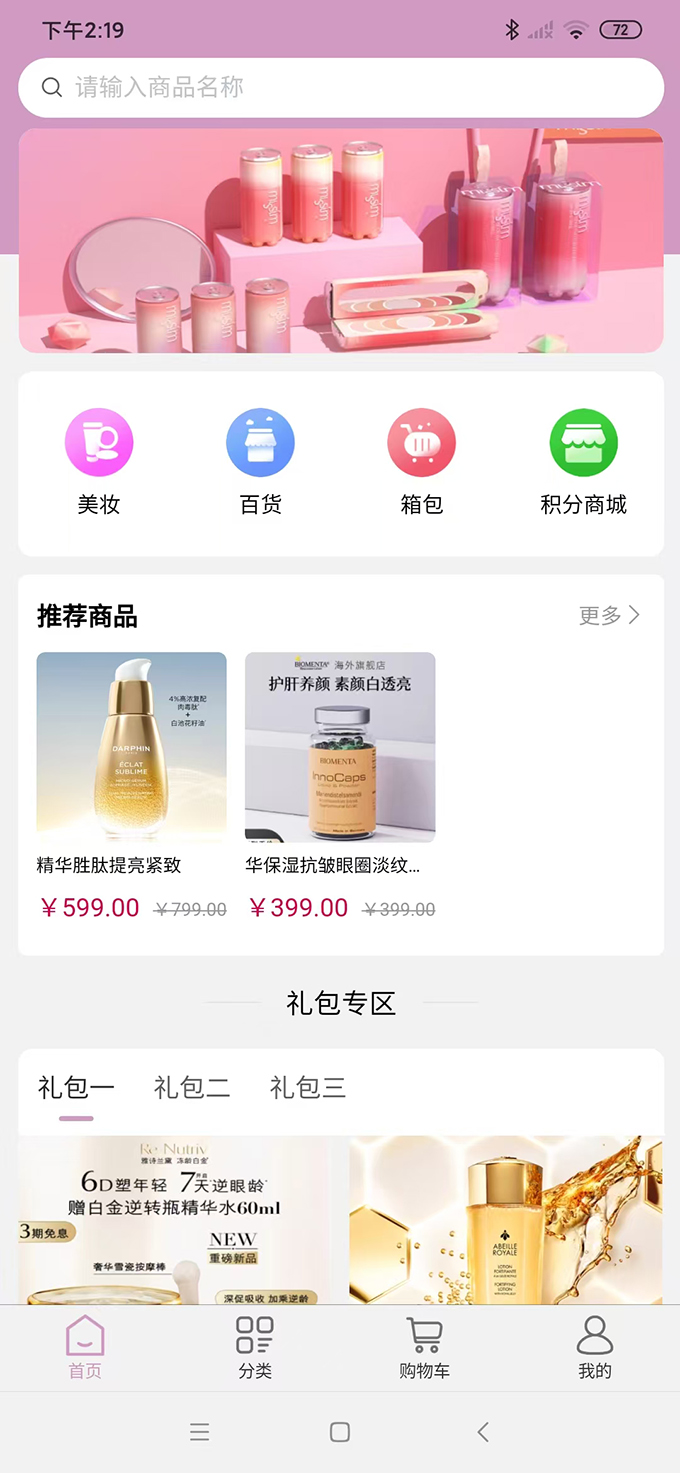This screenshot has height=1473, width=680.
Task: Switch to the 礼包三 tab
Action: tap(308, 1088)
